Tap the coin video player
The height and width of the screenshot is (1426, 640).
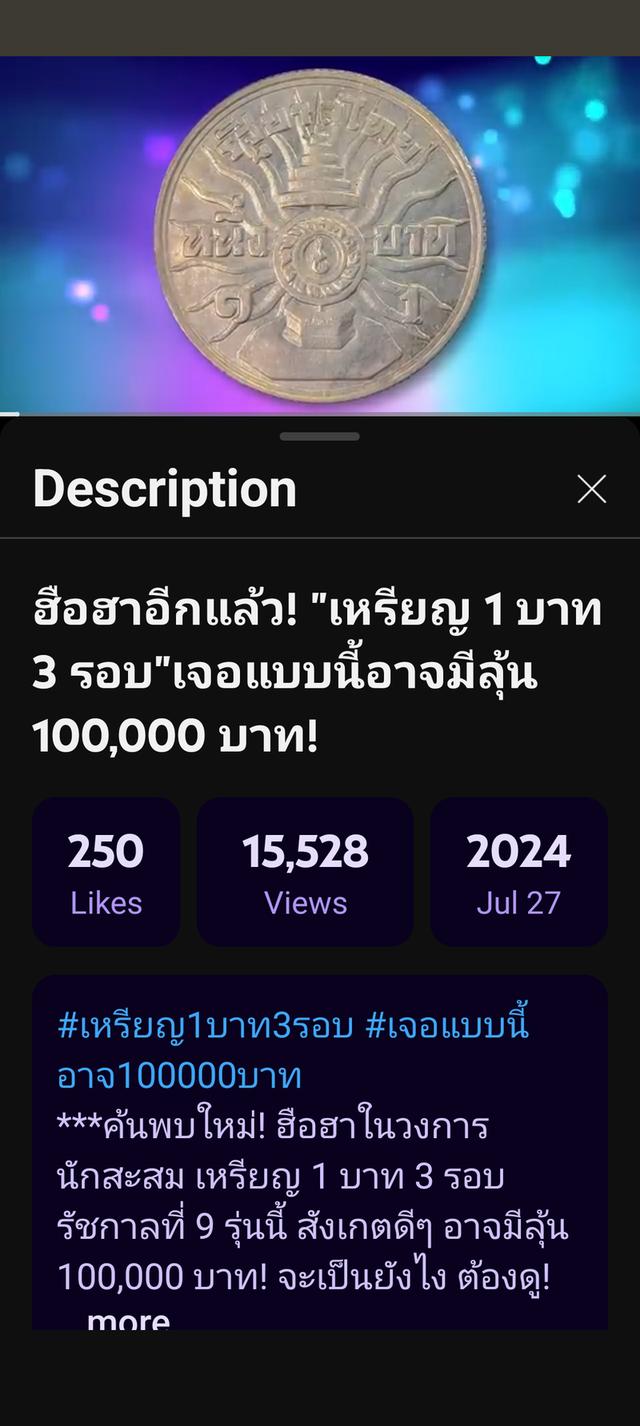click(x=320, y=234)
